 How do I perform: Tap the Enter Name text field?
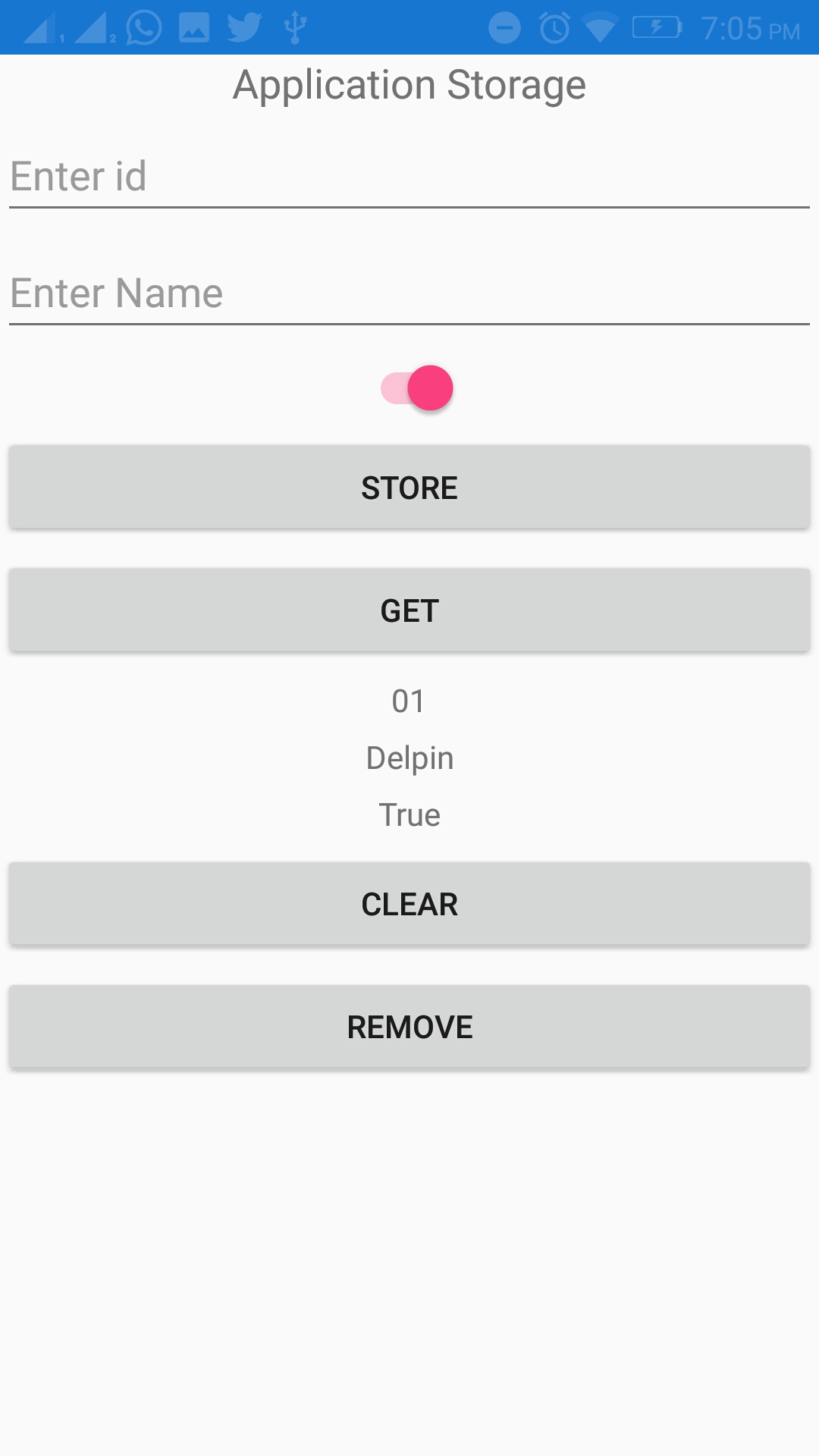click(409, 294)
